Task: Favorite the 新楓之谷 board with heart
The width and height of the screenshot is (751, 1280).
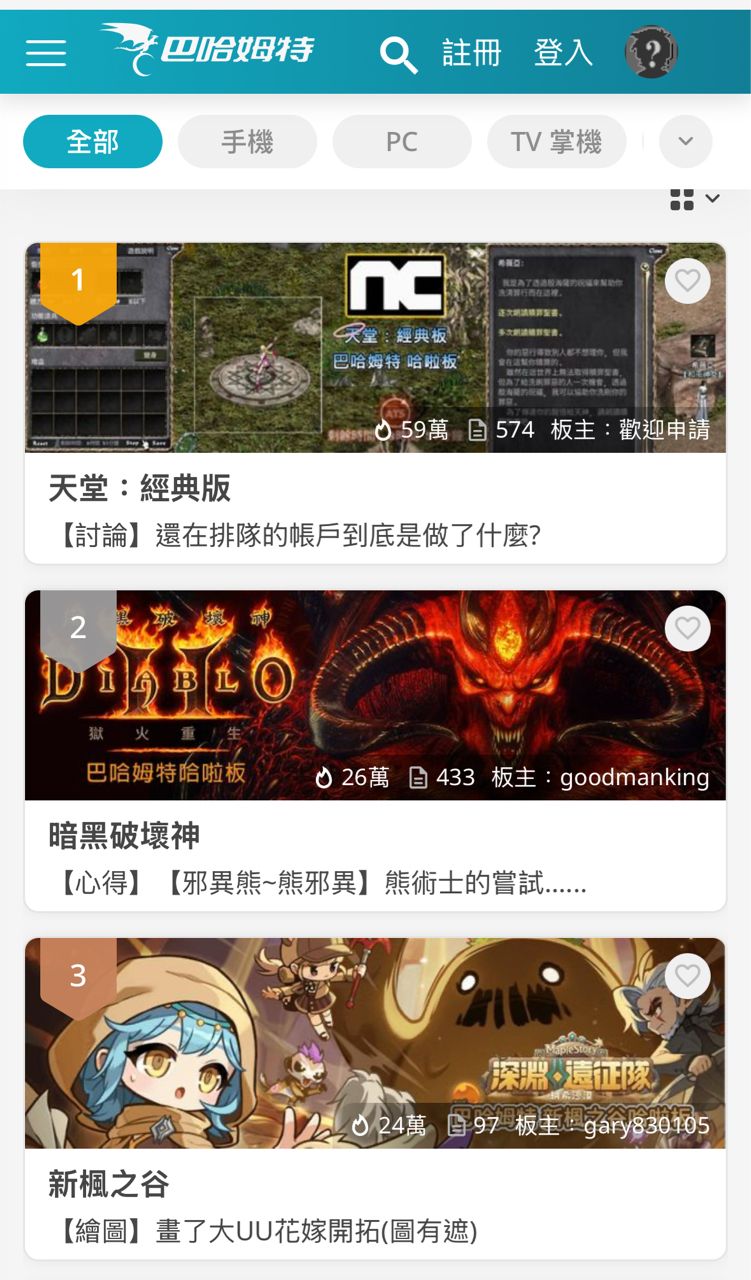Action: pyautogui.click(x=687, y=976)
